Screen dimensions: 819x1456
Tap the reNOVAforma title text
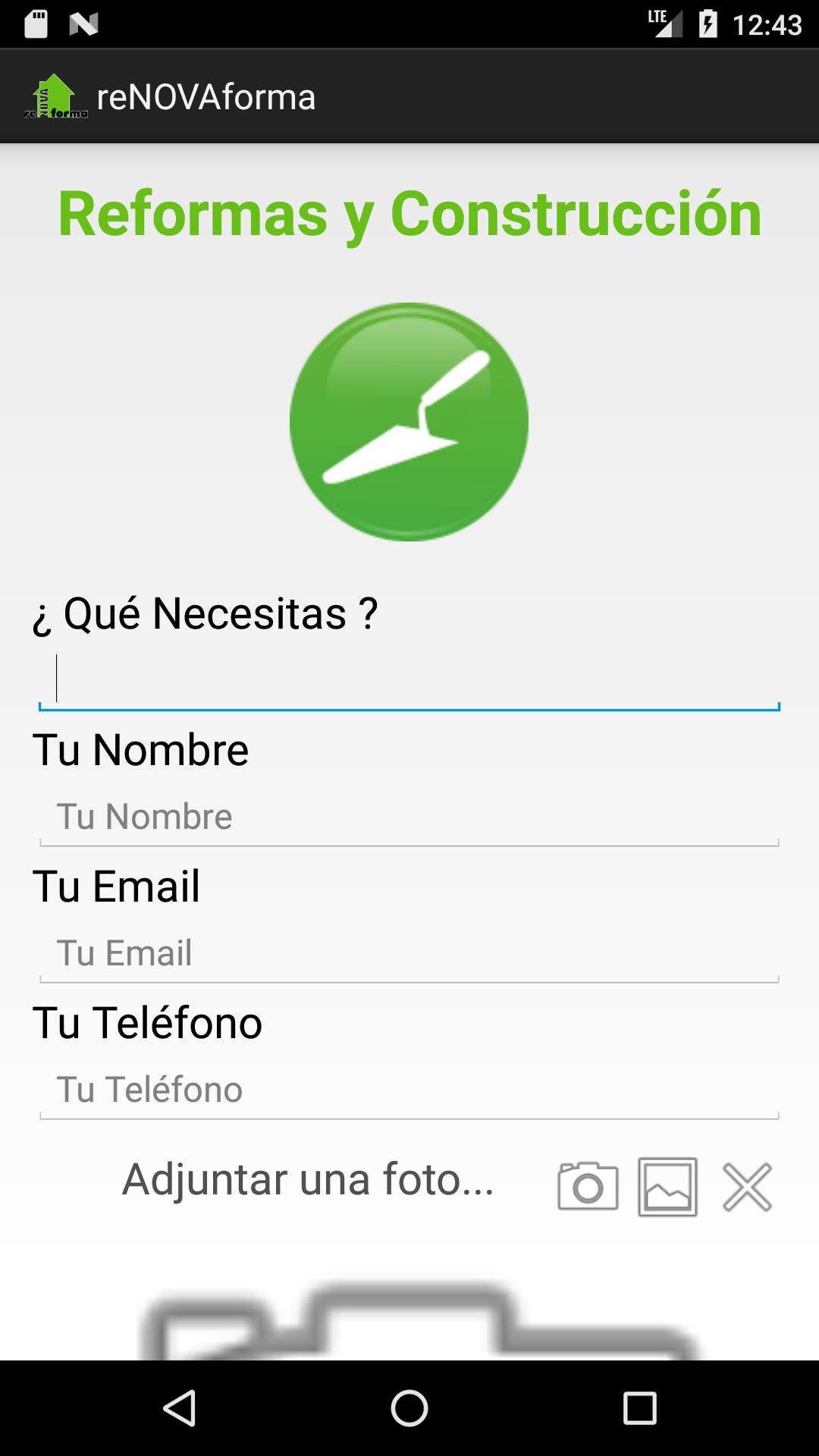206,96
